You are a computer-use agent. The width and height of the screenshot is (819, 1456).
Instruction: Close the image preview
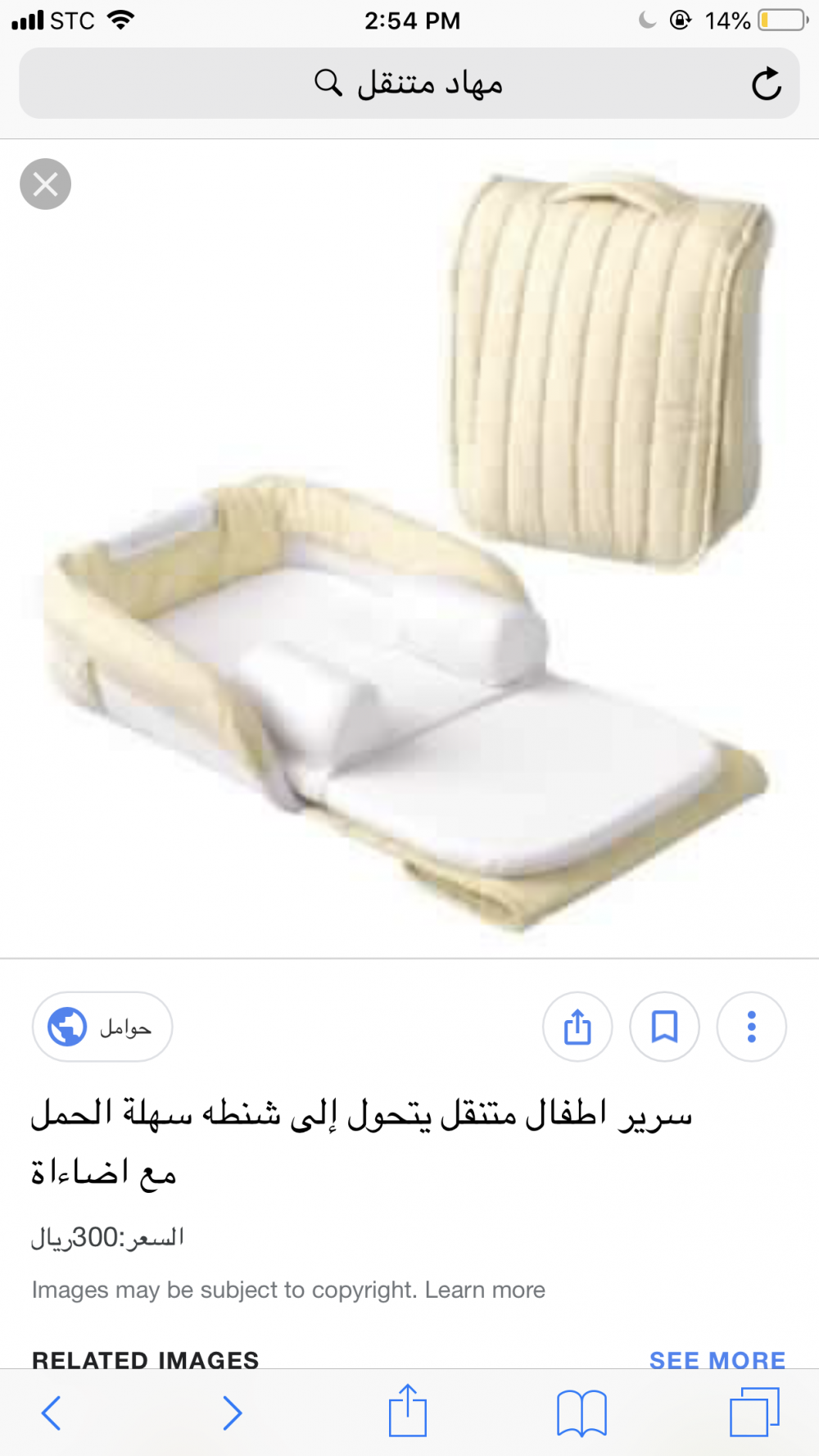45,184
